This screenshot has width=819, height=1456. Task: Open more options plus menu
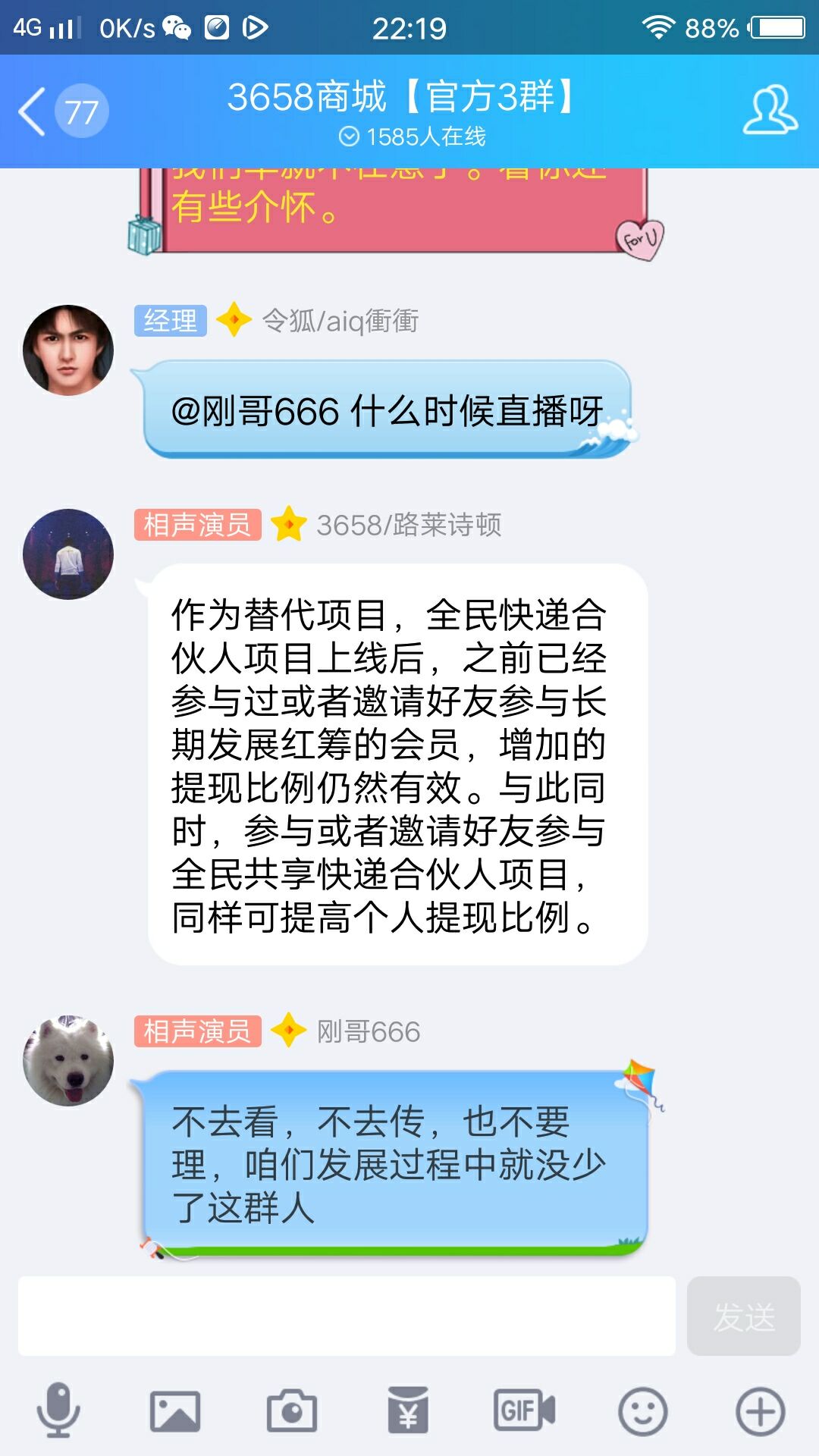click(760, 1411)
